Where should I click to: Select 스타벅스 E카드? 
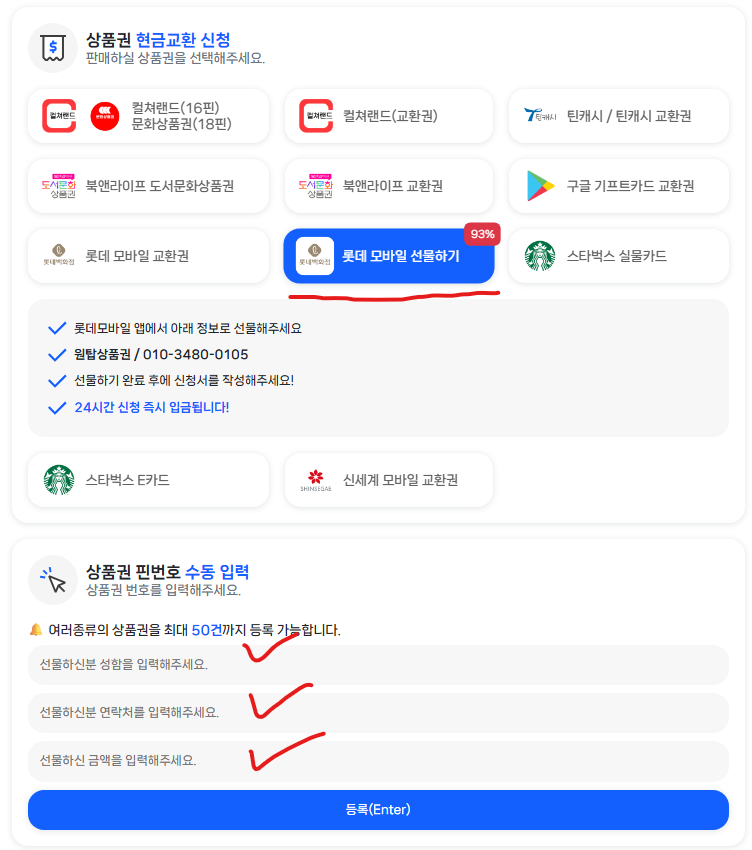pyautogui.click(x=149, y=480)
